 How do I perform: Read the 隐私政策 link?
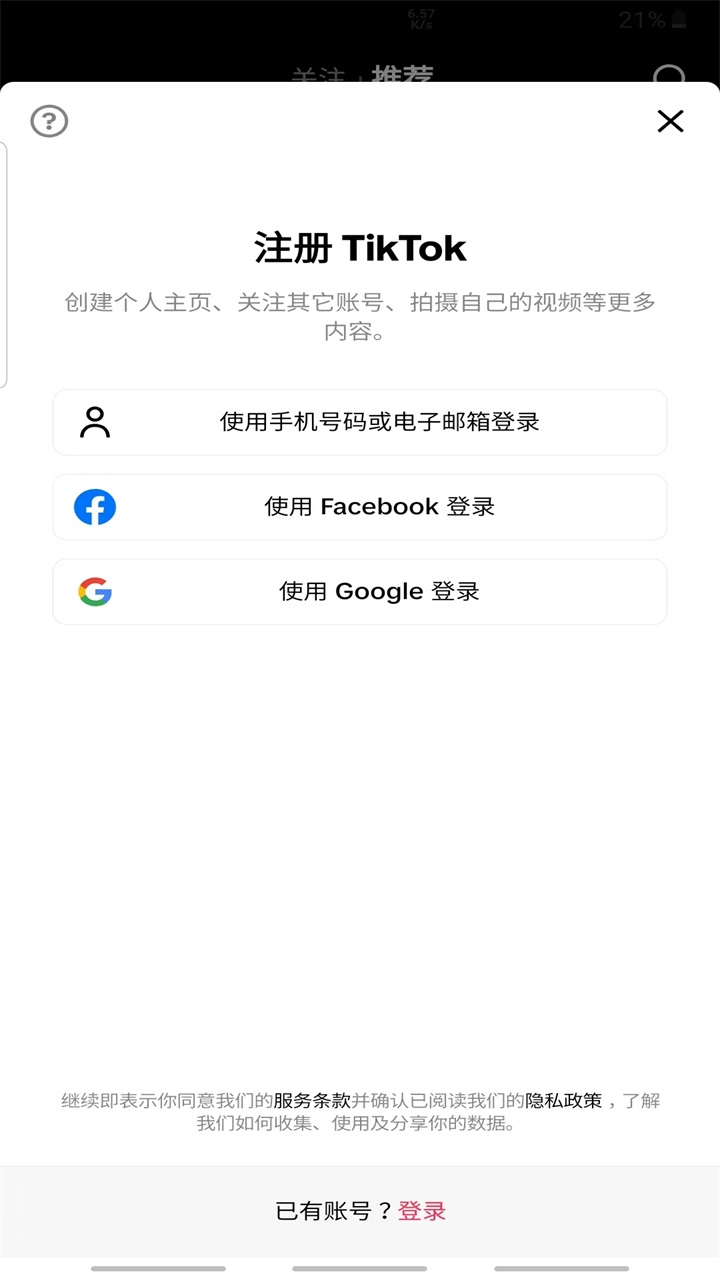[x=564, y=1101]
